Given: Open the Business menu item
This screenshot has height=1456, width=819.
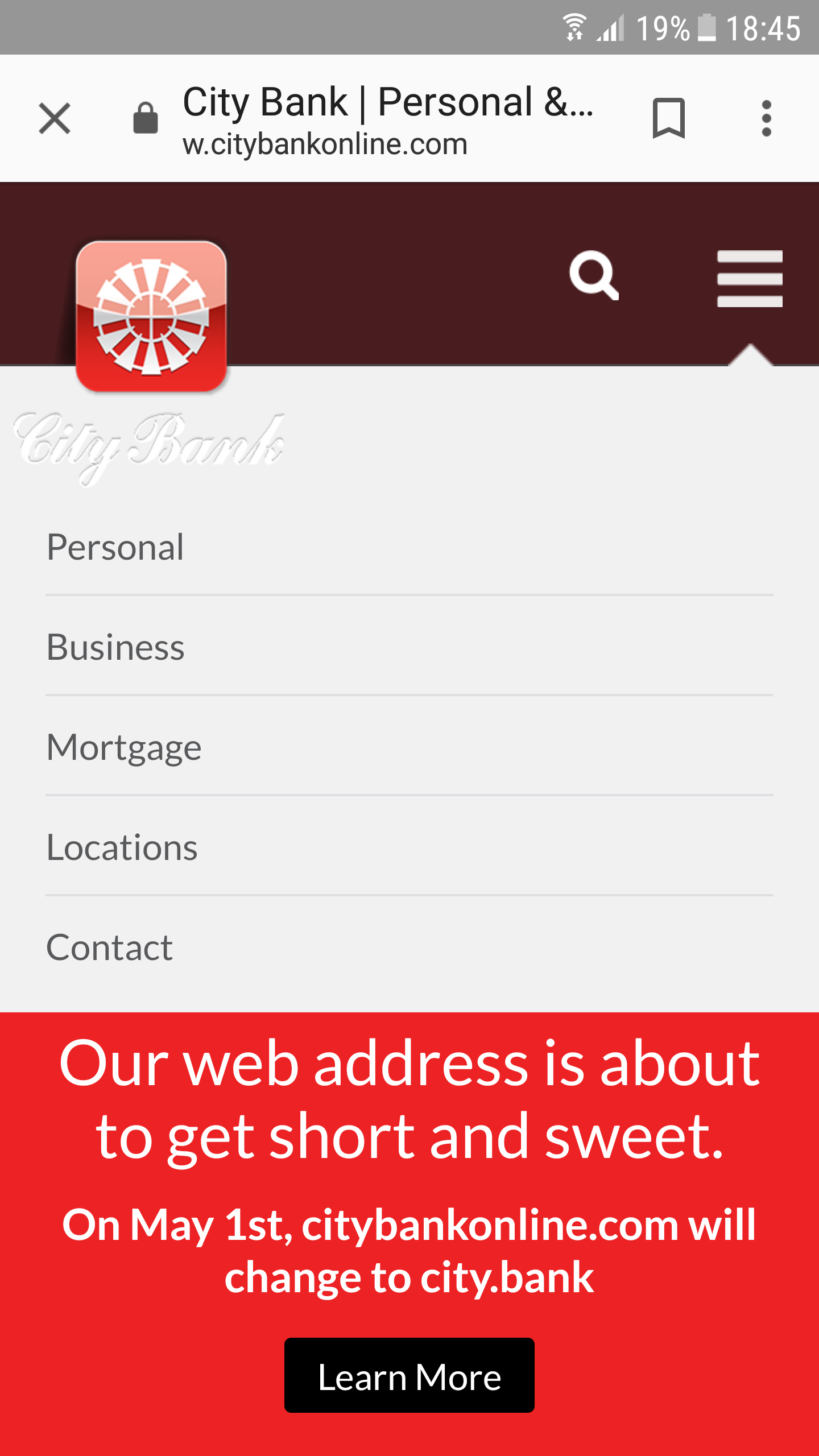Looking at the screenshot, I should [x=115, y=647].
